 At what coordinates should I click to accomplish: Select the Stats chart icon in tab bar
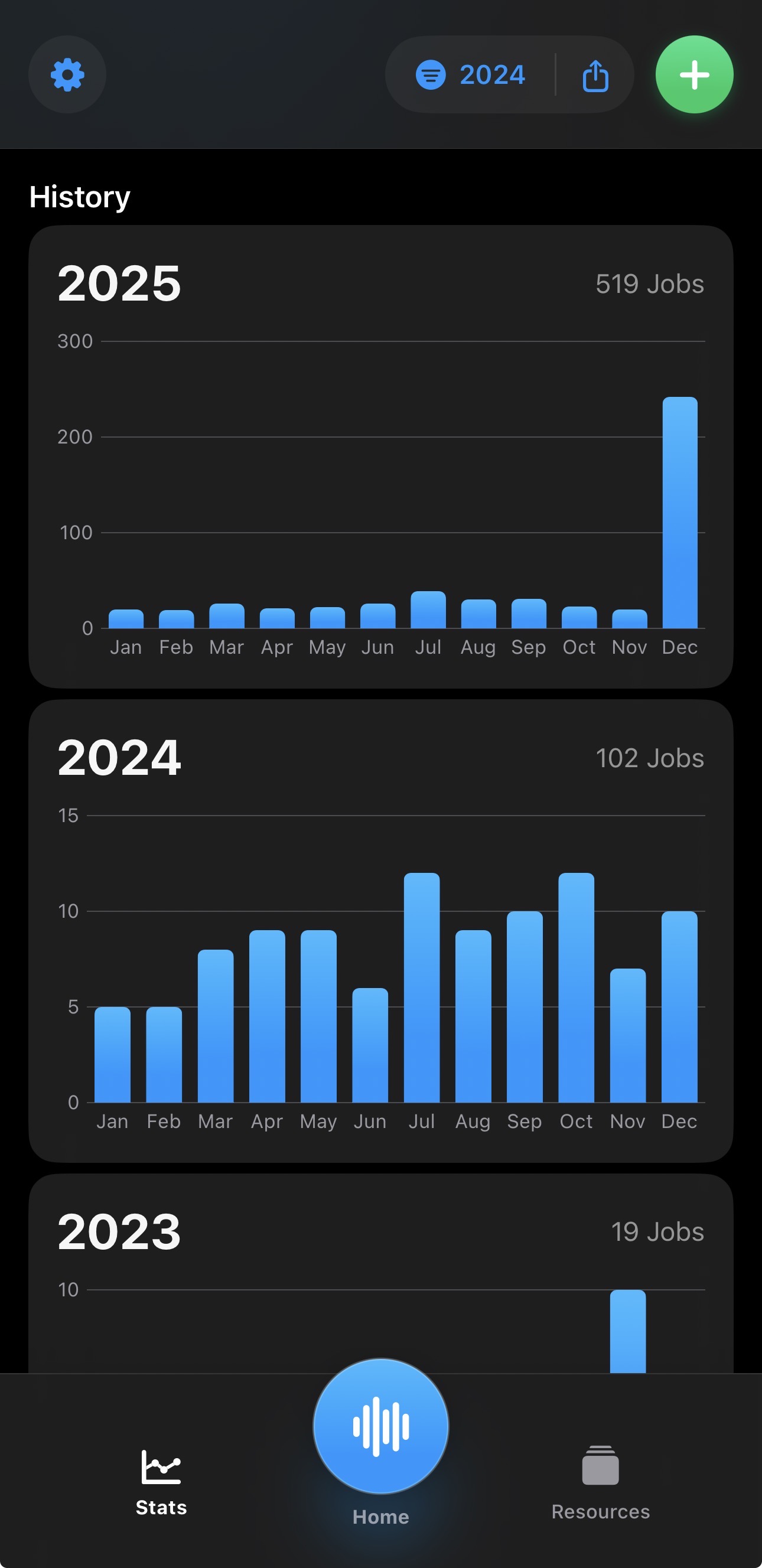[160, 1468]
